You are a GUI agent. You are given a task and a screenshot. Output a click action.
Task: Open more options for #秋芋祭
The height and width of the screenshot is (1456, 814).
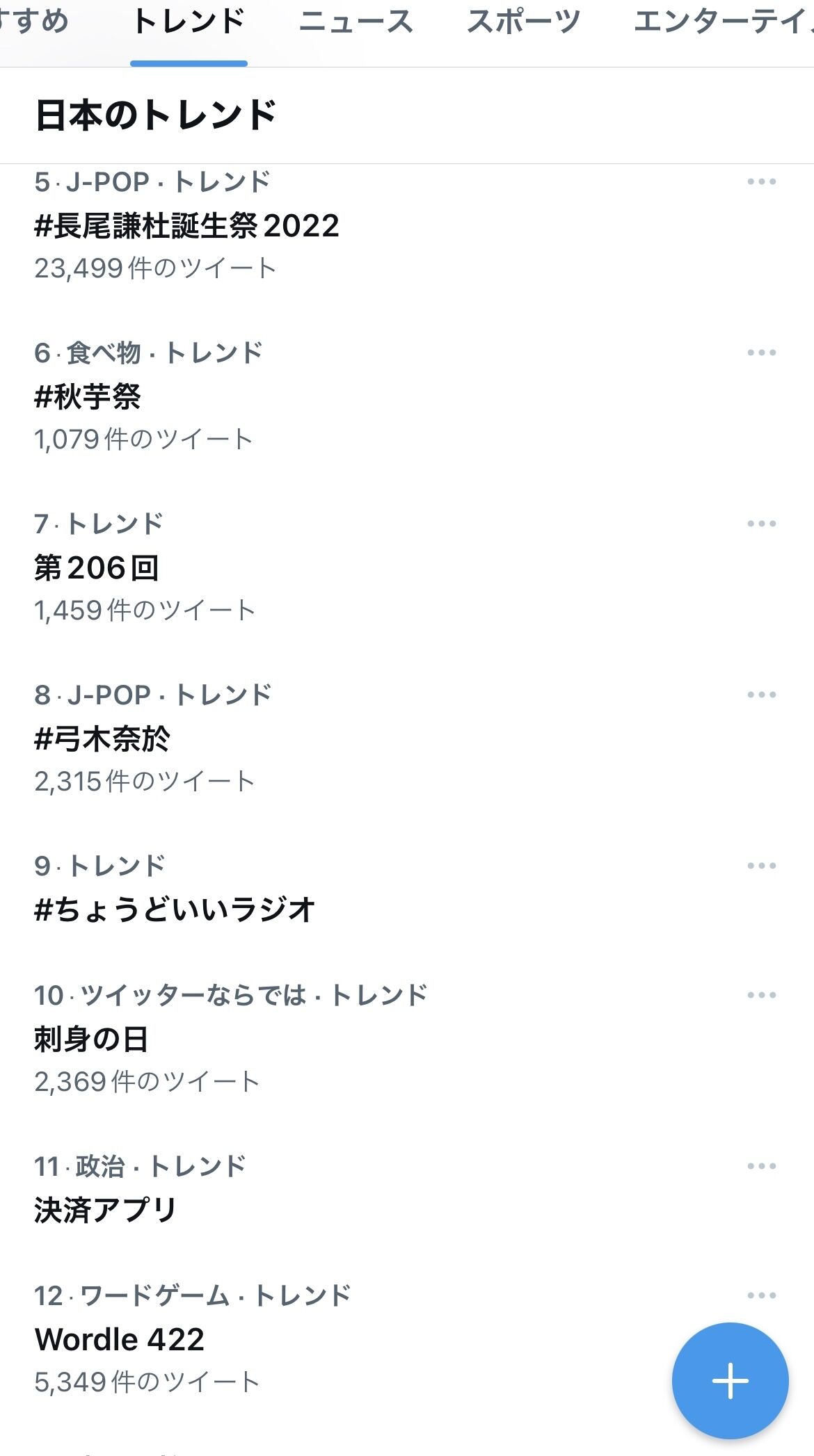tap(761, 353)
